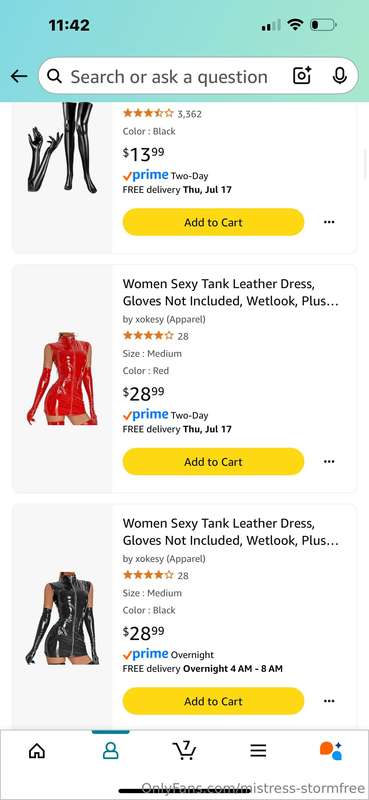View the black leather dress product image
This screenshot has width=369, height=800.
click(x=62, y=618)
